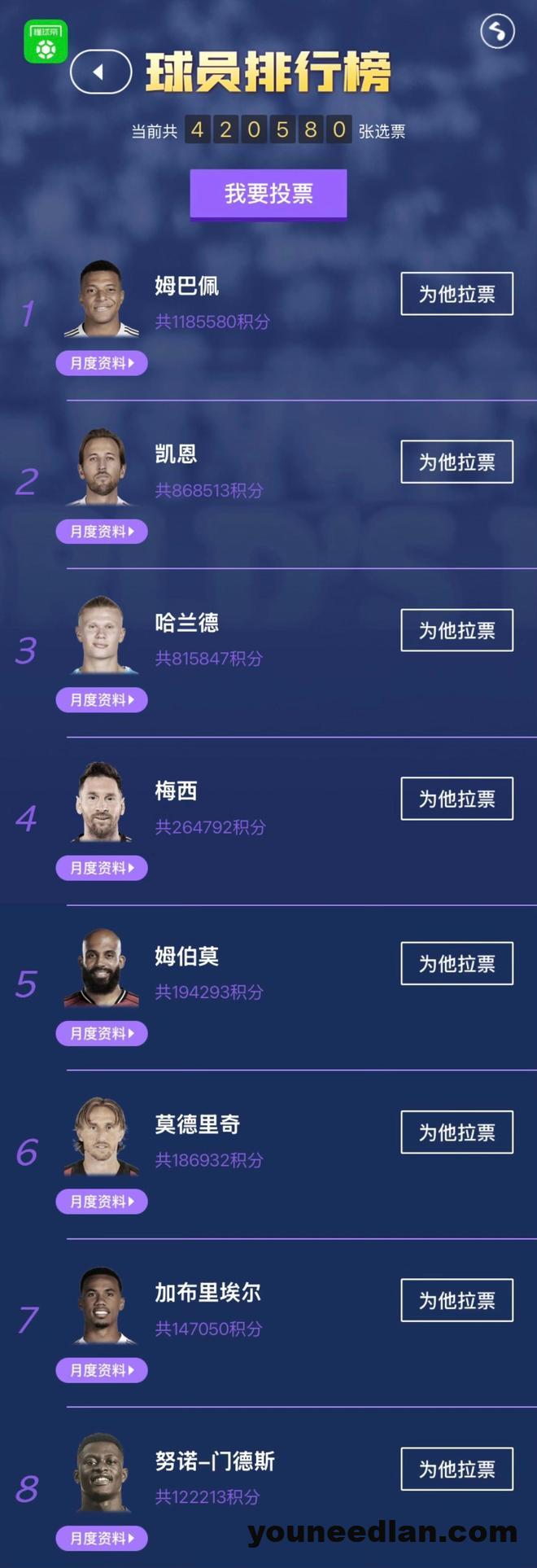
Task: Open 月度资料 under 凯恩
Action: 102,532
